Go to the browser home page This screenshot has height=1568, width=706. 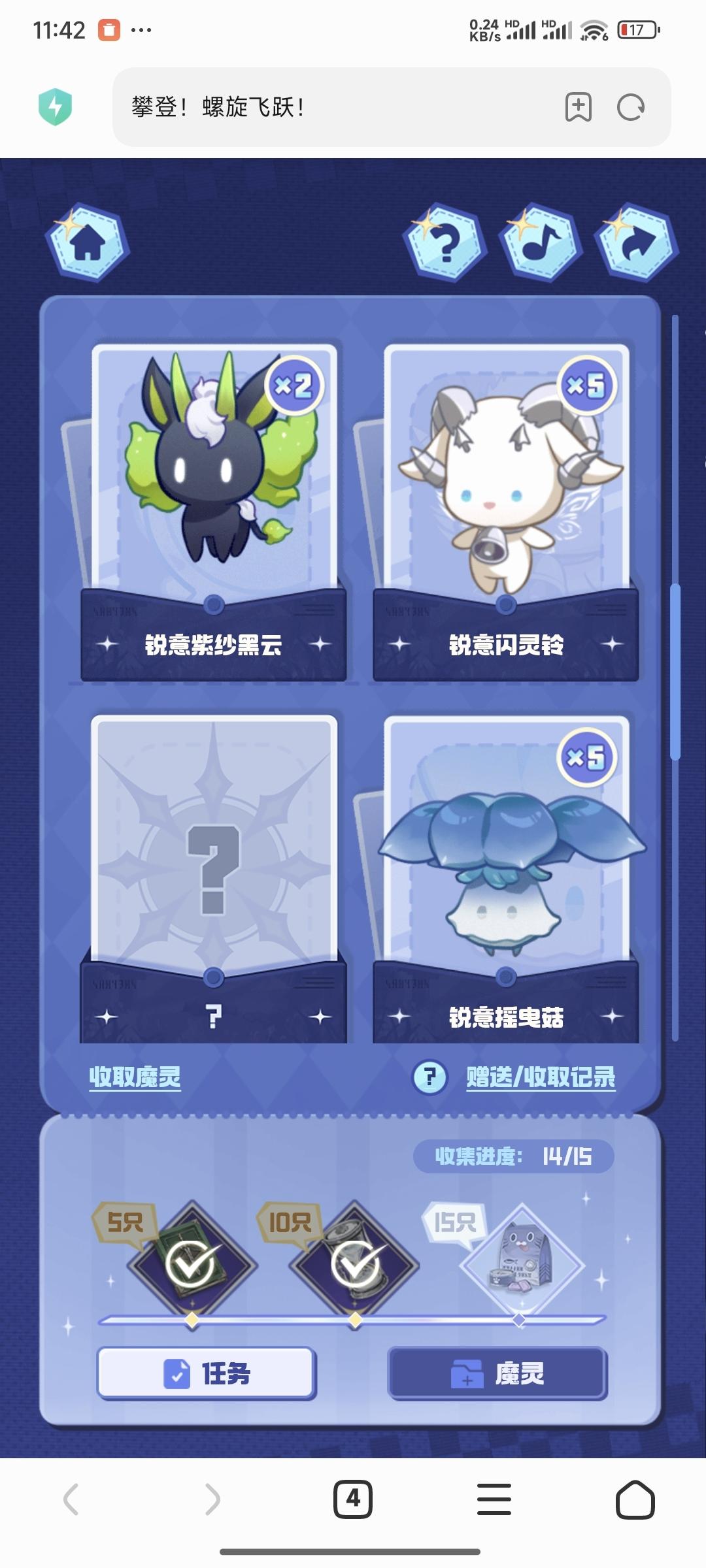(635, 1498)
